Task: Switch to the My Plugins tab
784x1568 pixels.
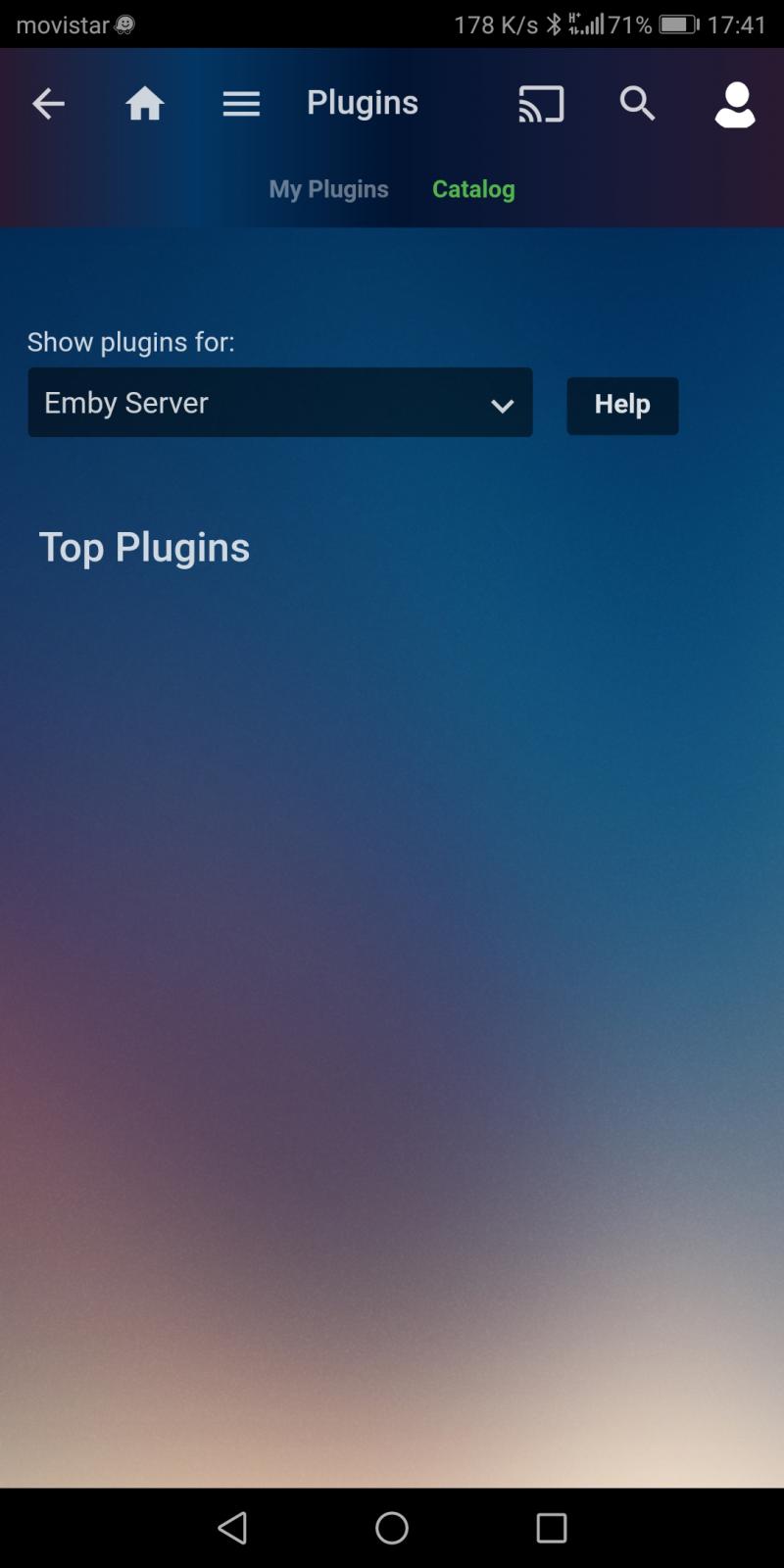Action: pos(328,189)
